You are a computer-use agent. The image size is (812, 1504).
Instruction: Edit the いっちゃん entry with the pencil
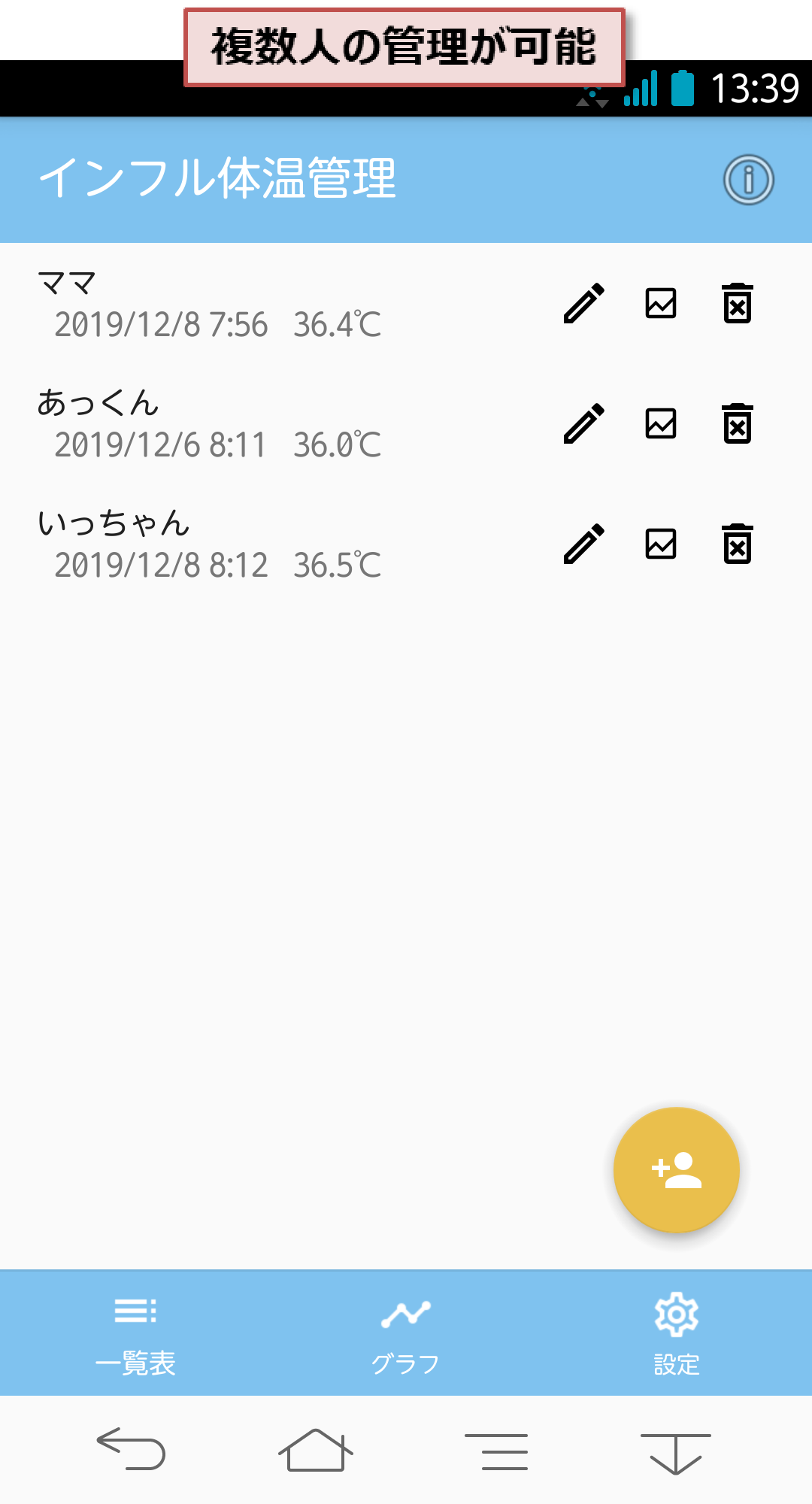584,544
